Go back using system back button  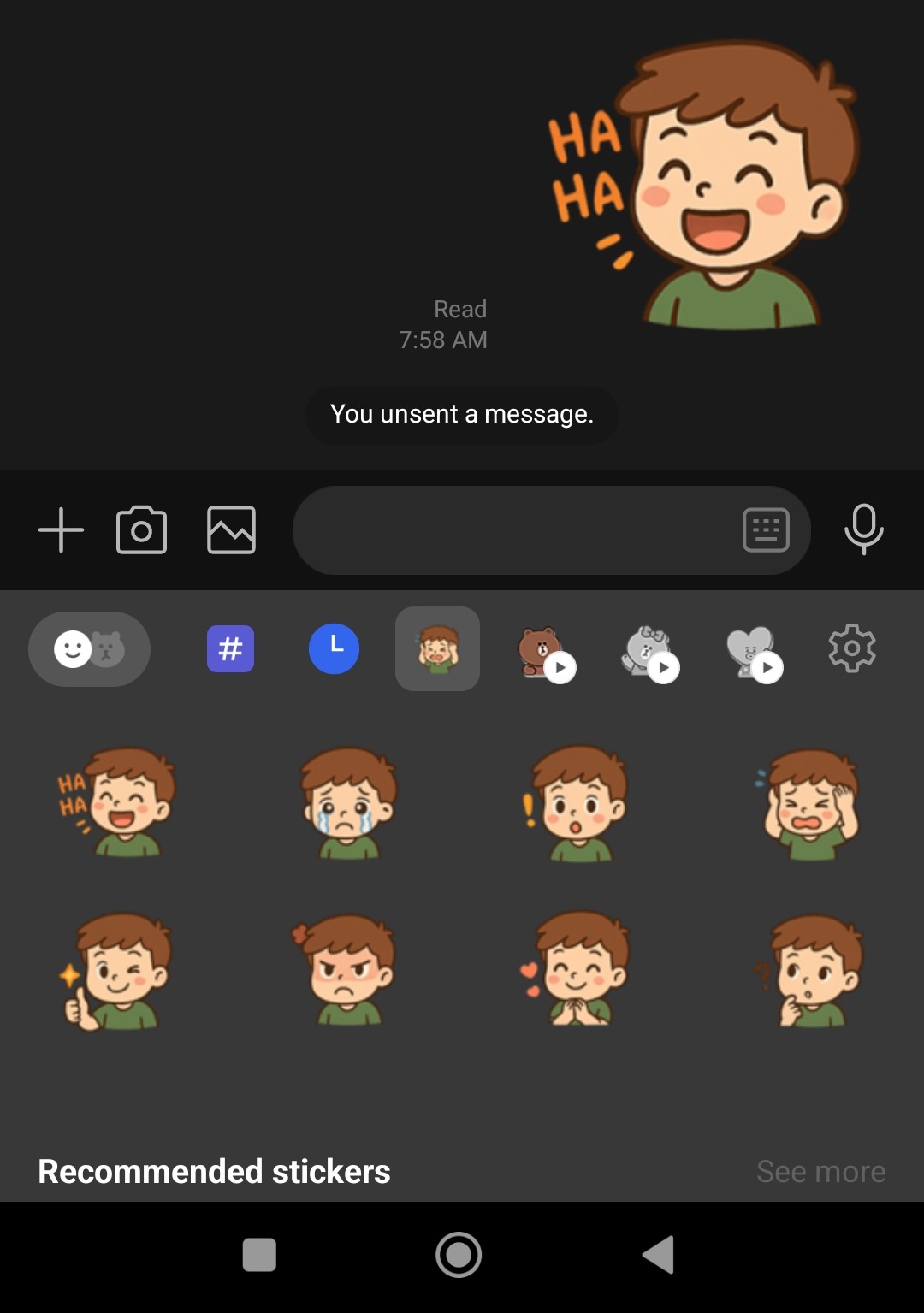(658, 1255)
